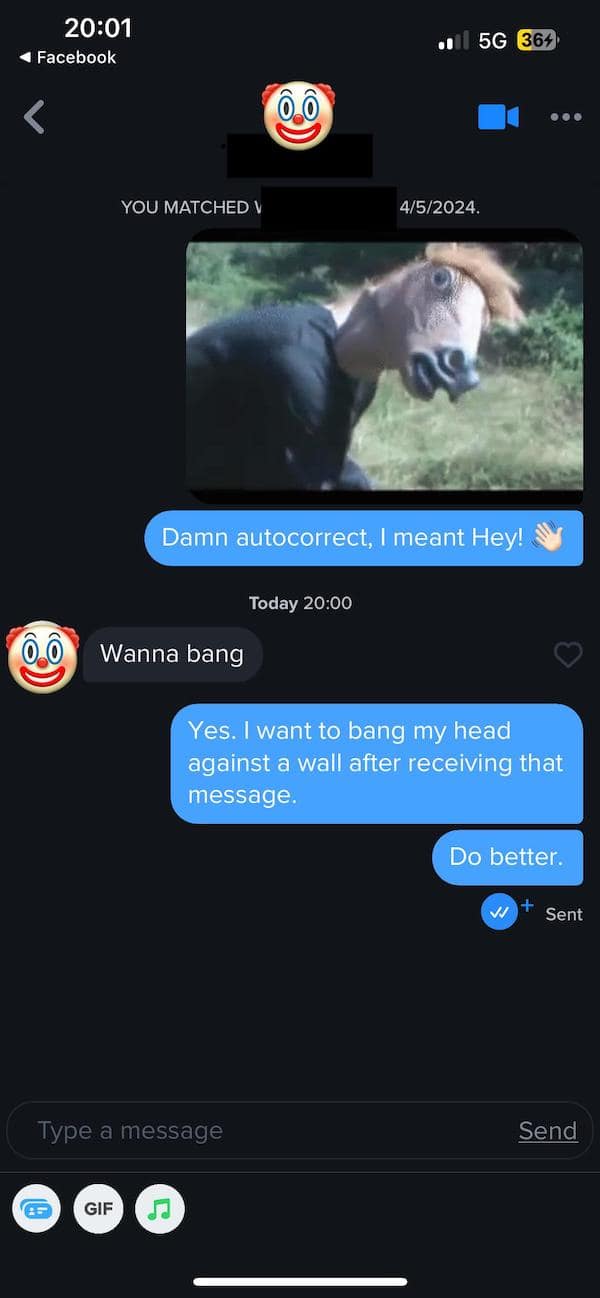This screenshot has height=1298, width=600.
Task: Focus the "Type a message" field
Action: [260, 1131]
